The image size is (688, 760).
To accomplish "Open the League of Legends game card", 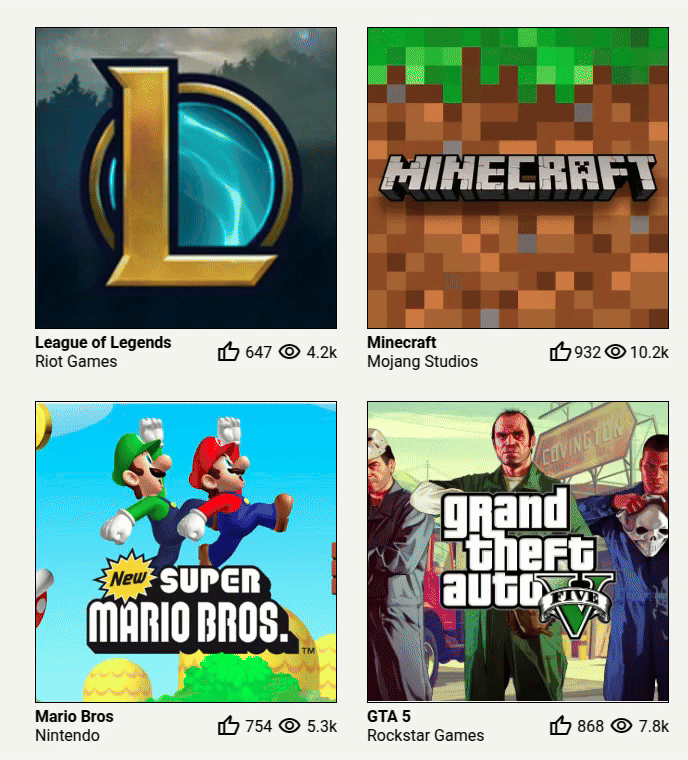I will 186,178.
